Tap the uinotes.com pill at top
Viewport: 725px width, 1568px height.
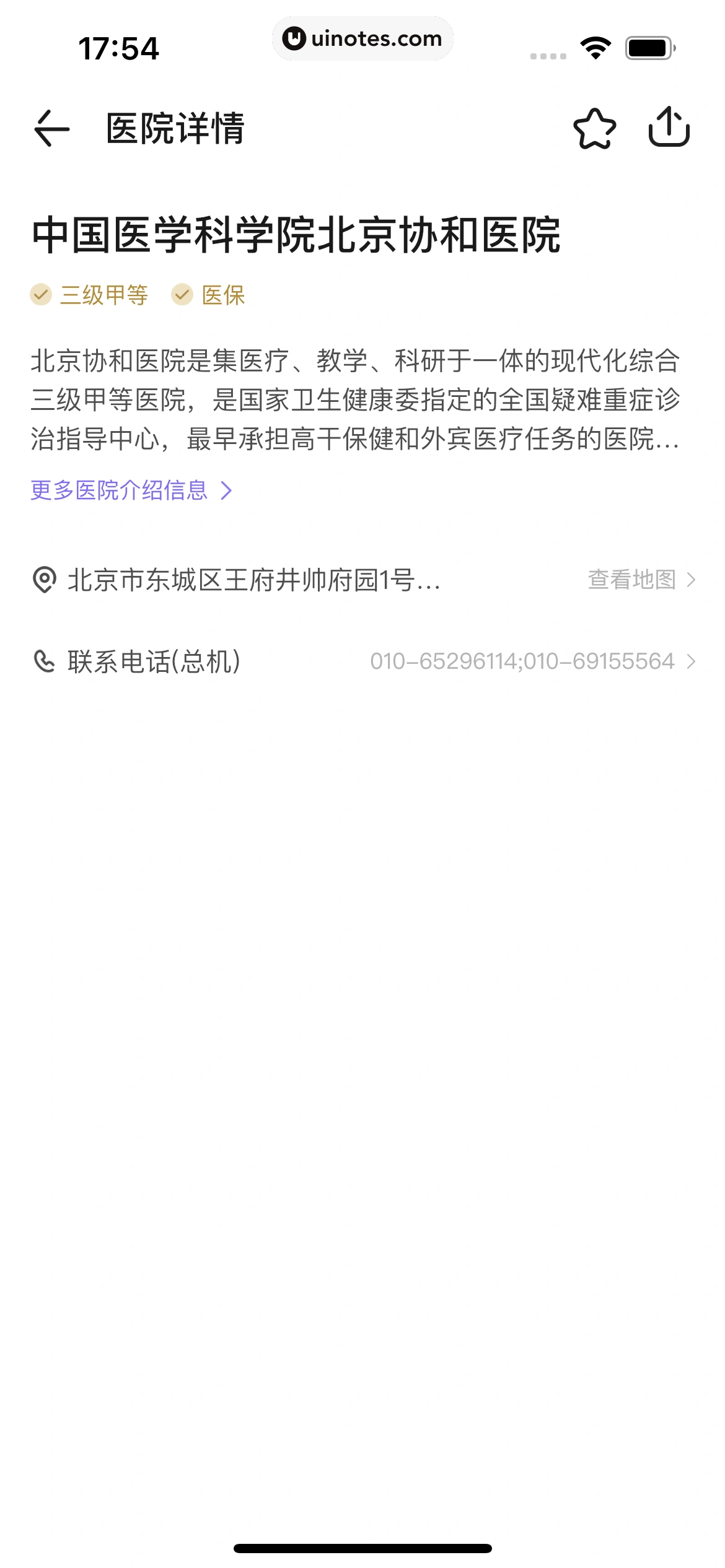click(362, 38)
